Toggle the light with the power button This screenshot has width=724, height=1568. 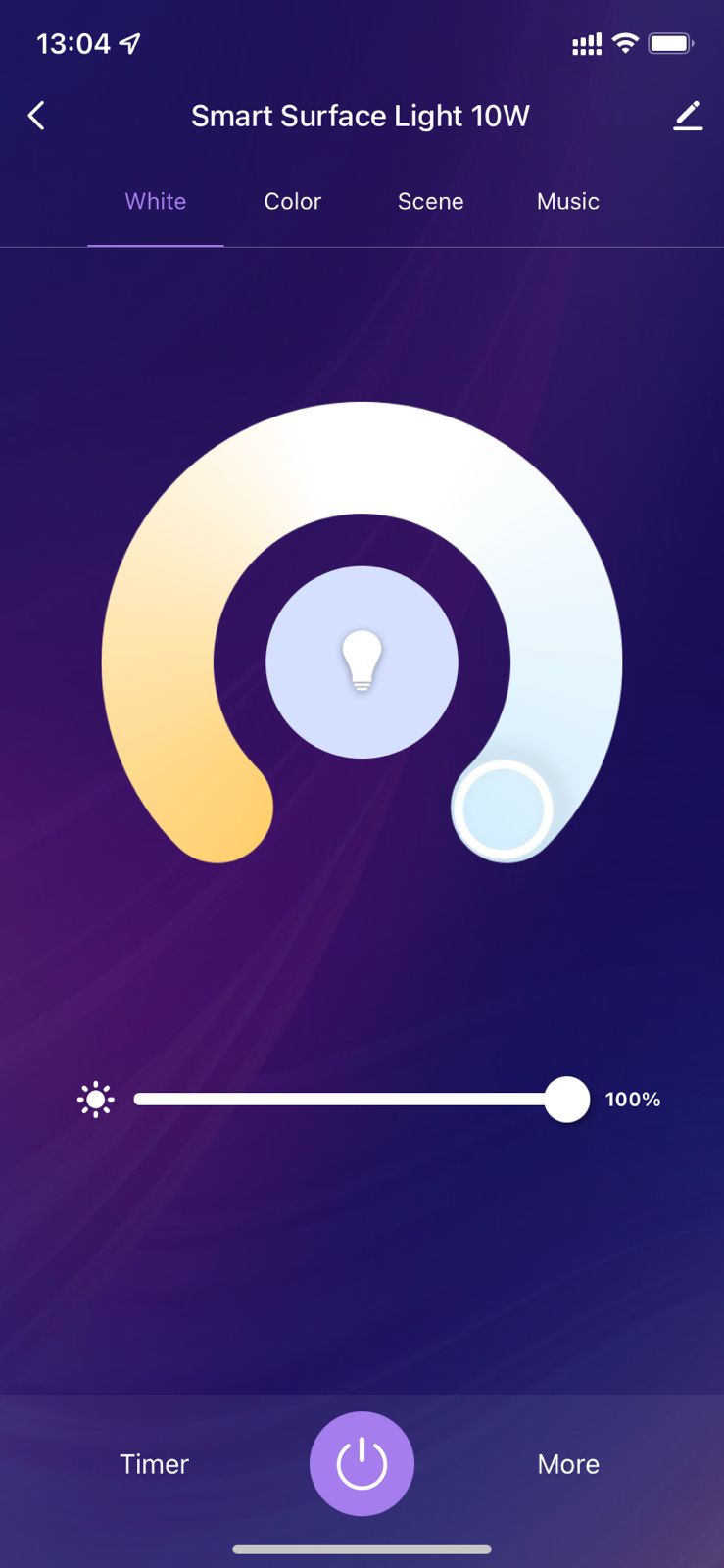tap(362, 1464)
